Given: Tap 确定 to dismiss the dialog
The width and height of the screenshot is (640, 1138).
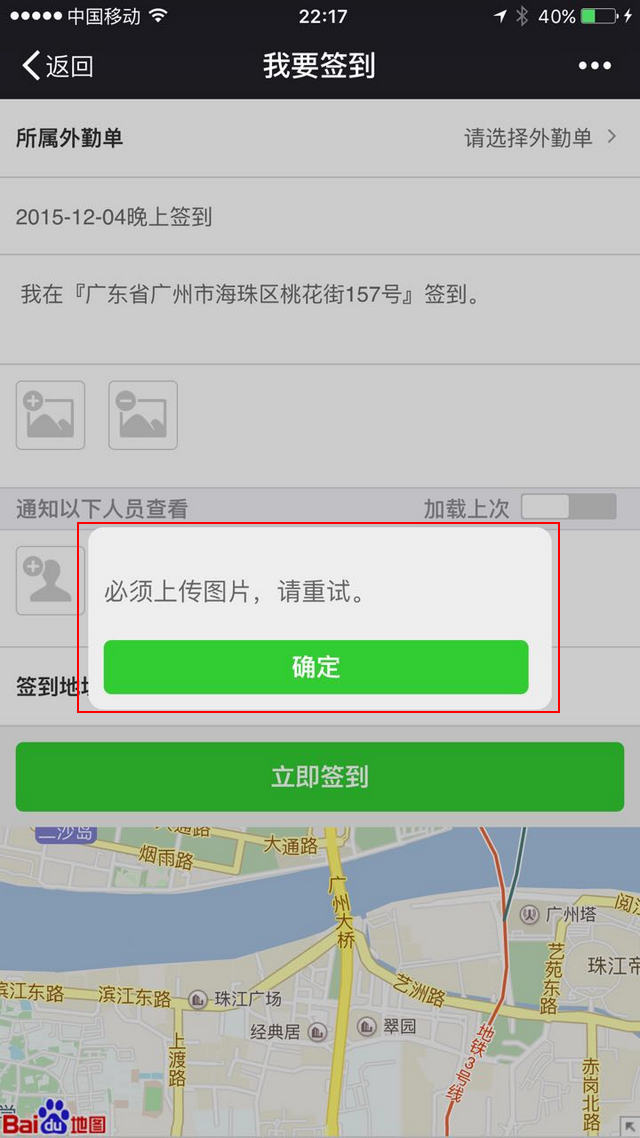Looking at the screenshot, I should 316,667.
